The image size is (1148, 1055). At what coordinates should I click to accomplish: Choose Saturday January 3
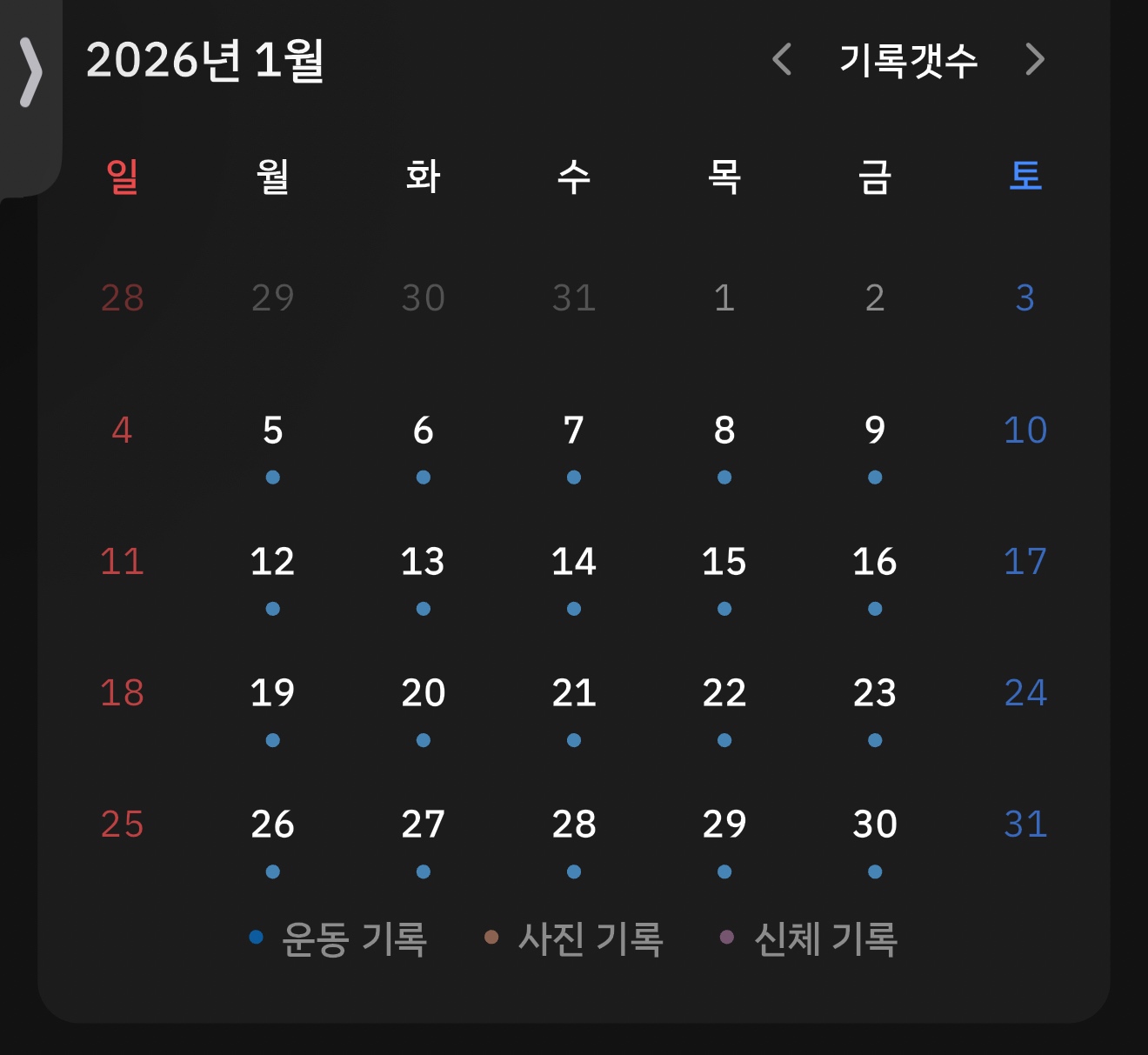coord(1025,298)
